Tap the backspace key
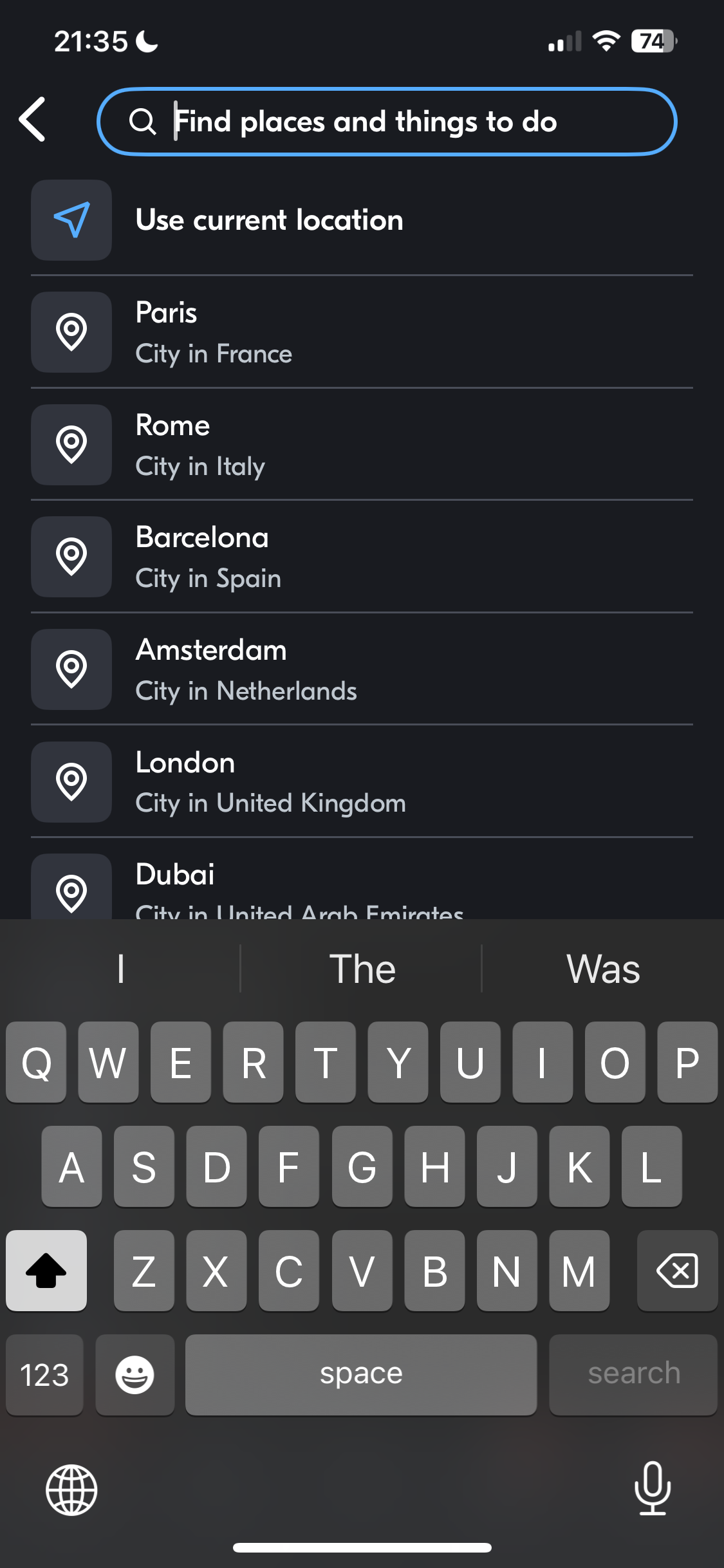Screen dimensions: 724x1568 [x=677, y=1271]
